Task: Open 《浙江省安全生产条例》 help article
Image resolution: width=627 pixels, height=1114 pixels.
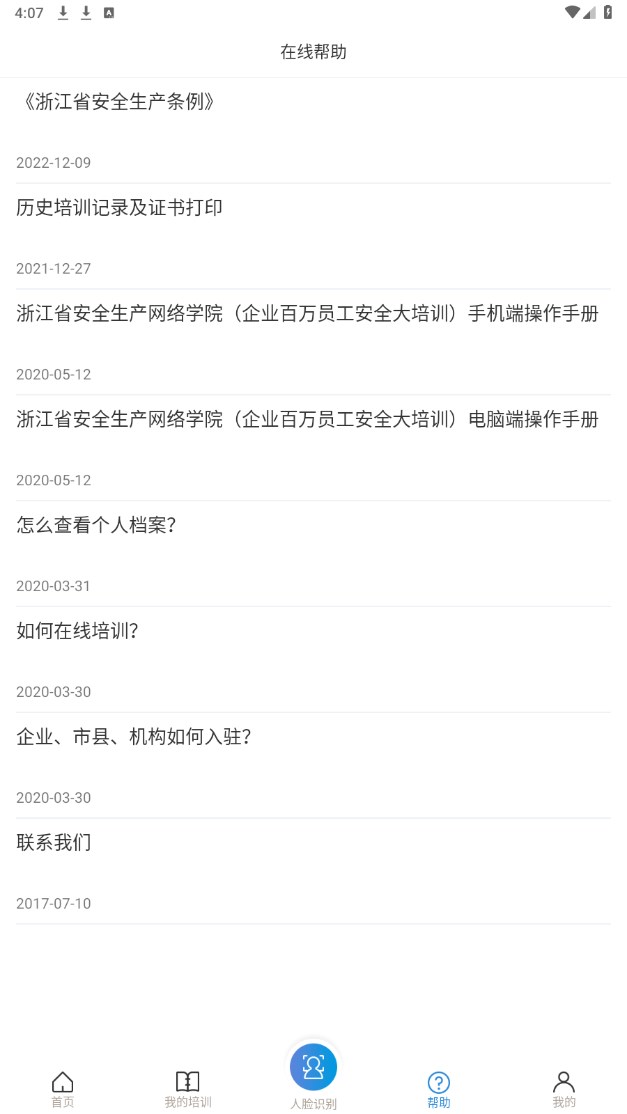Action: tap(118, 102)
